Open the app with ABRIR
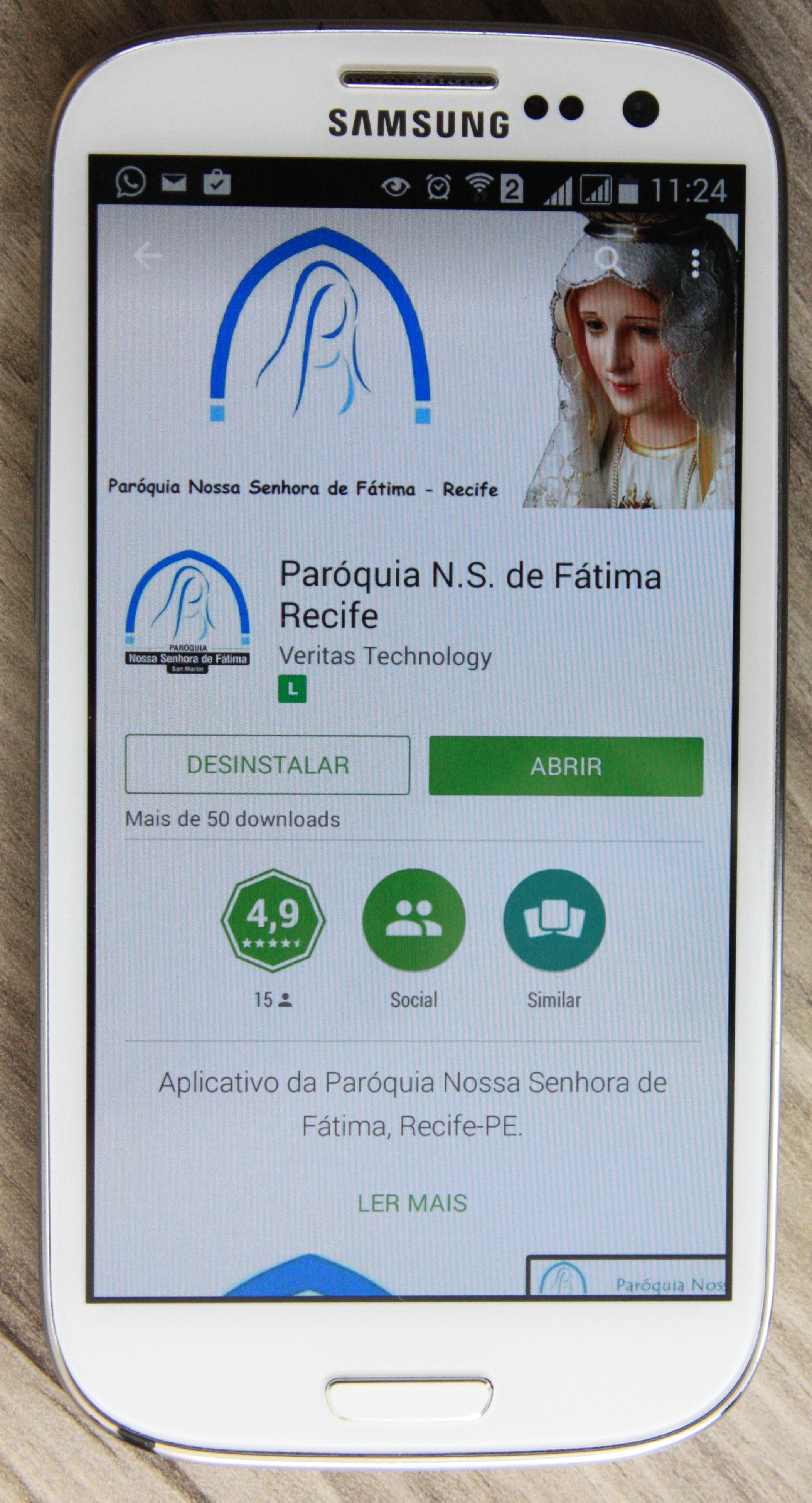 566,766
